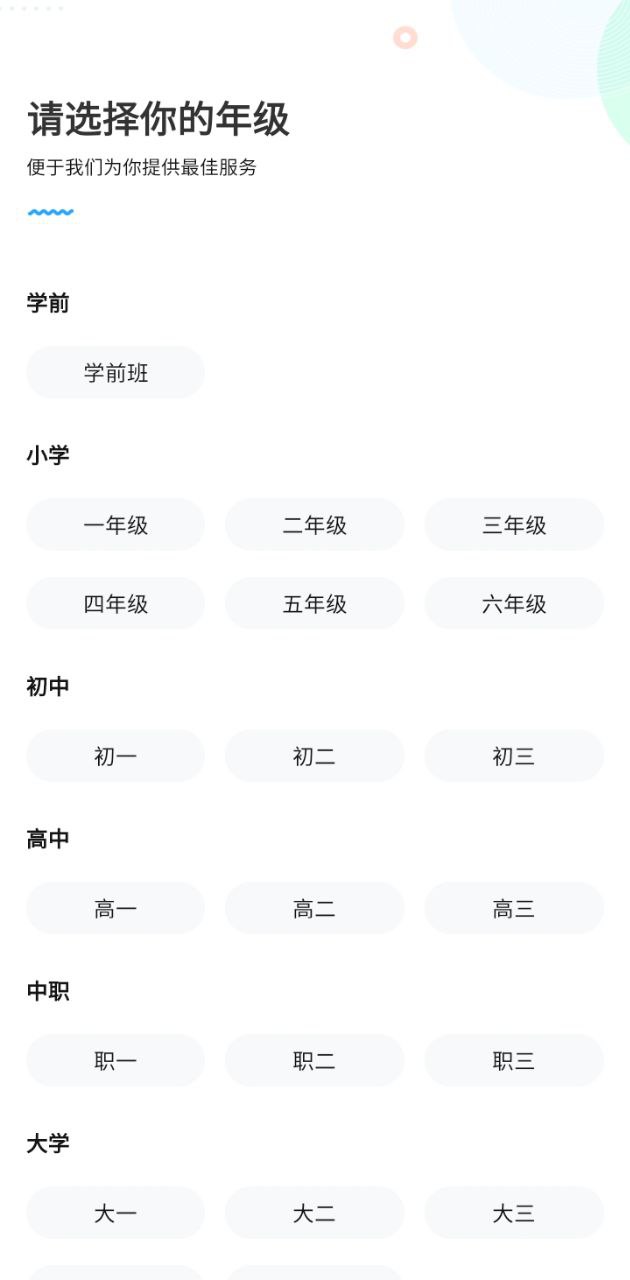Pick 初一 under 初中
This screenshot has height=1280, width=630.
coord(115,756)
